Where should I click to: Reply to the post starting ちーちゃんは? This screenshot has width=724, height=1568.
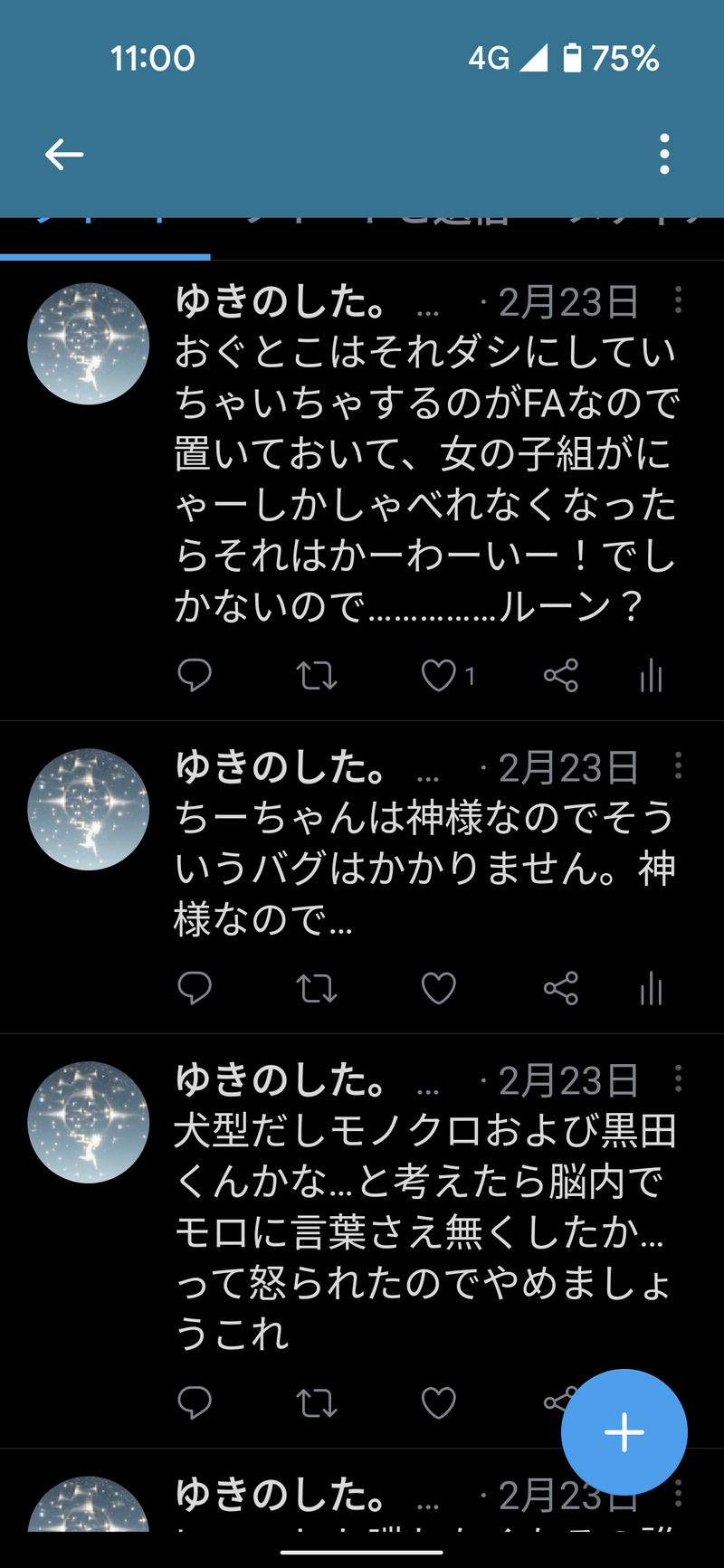pos(195,988)
